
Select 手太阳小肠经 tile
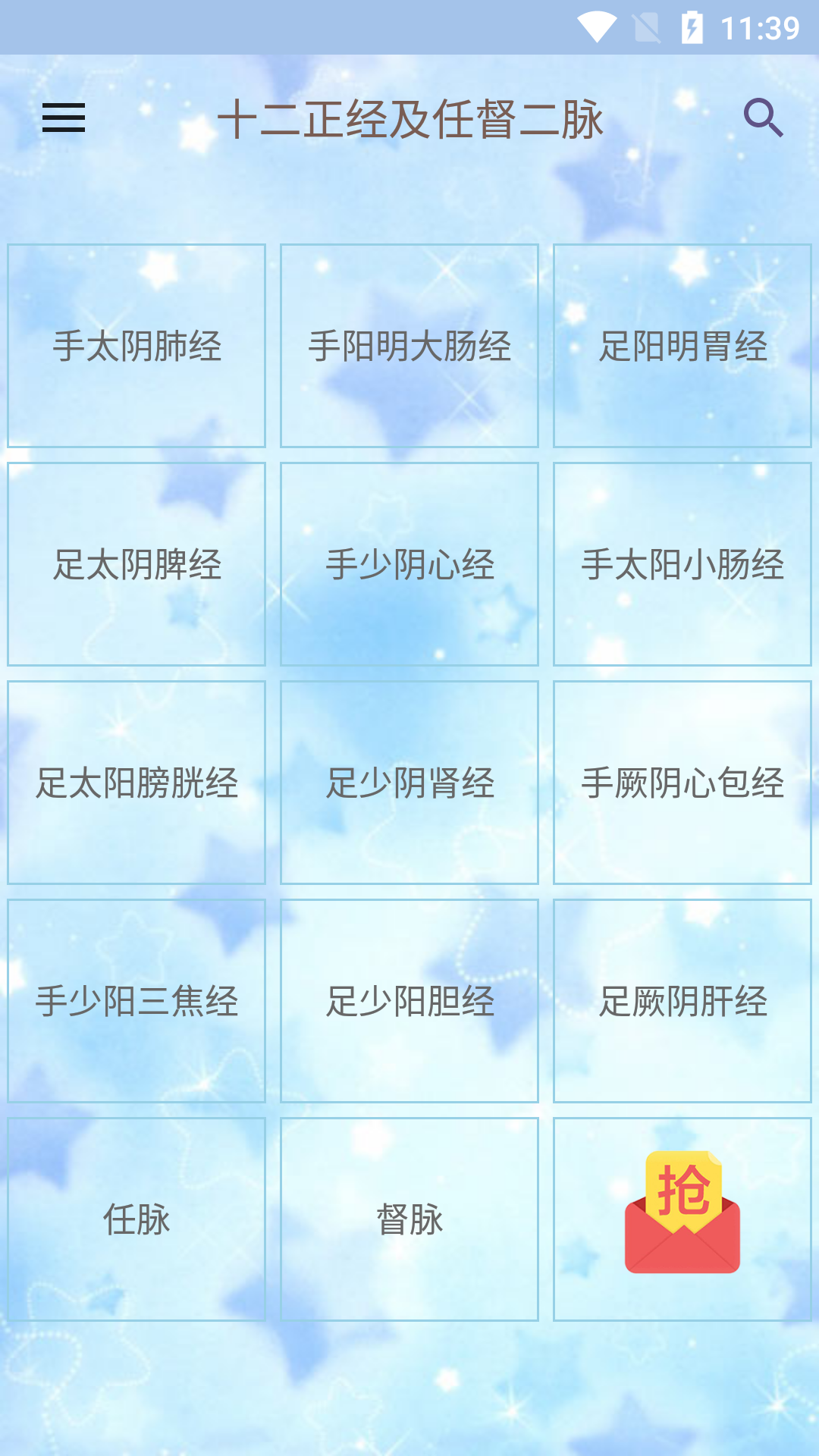click(682, 564)
